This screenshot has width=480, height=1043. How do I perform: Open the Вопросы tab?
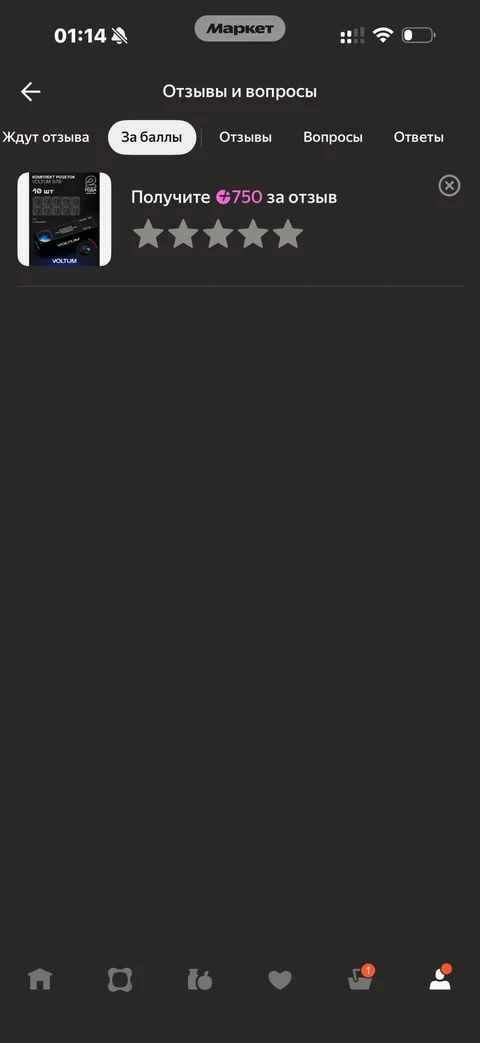(333, 138)
